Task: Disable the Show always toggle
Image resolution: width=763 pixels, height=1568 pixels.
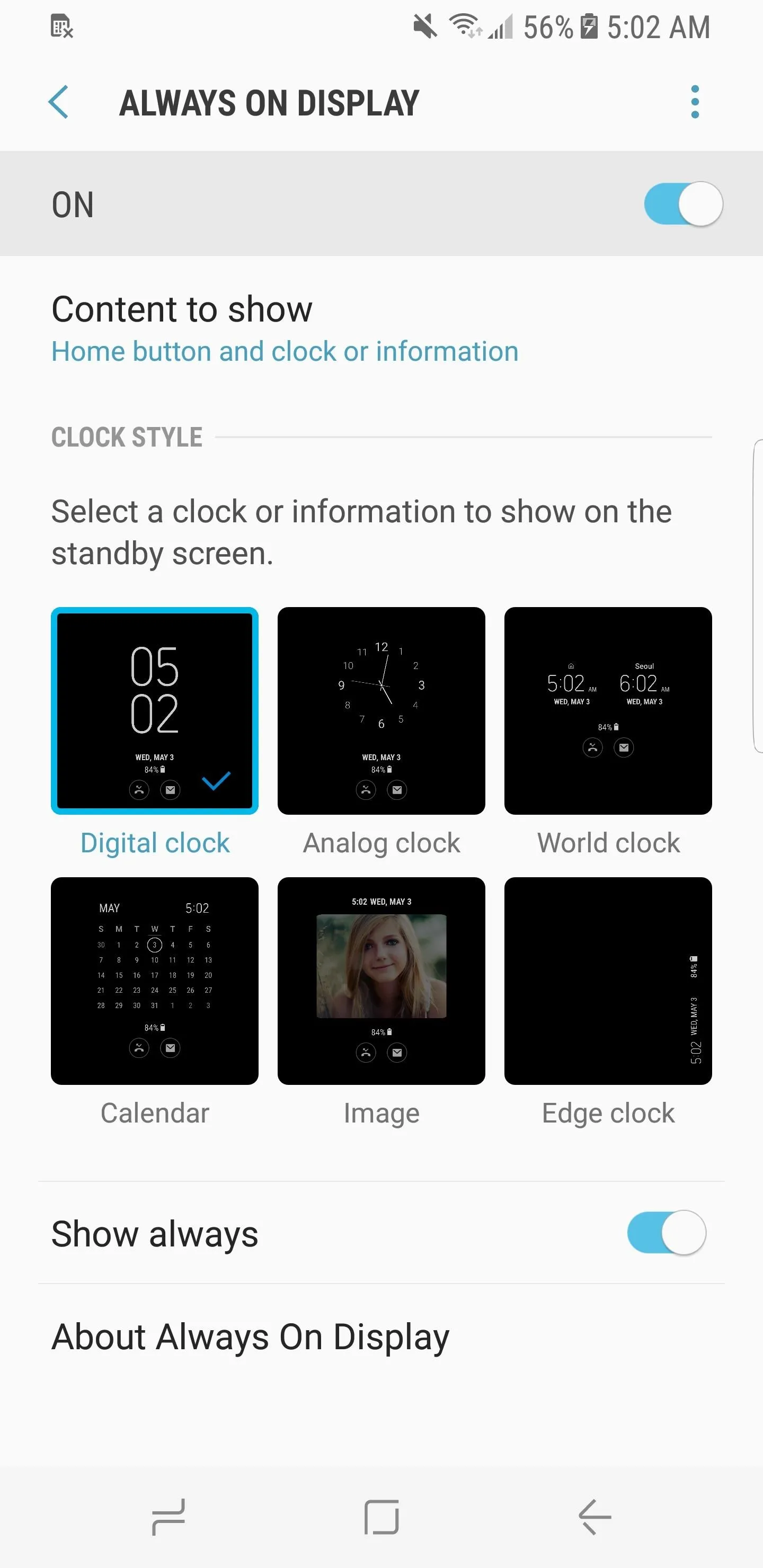Action: coord(666,1233)
